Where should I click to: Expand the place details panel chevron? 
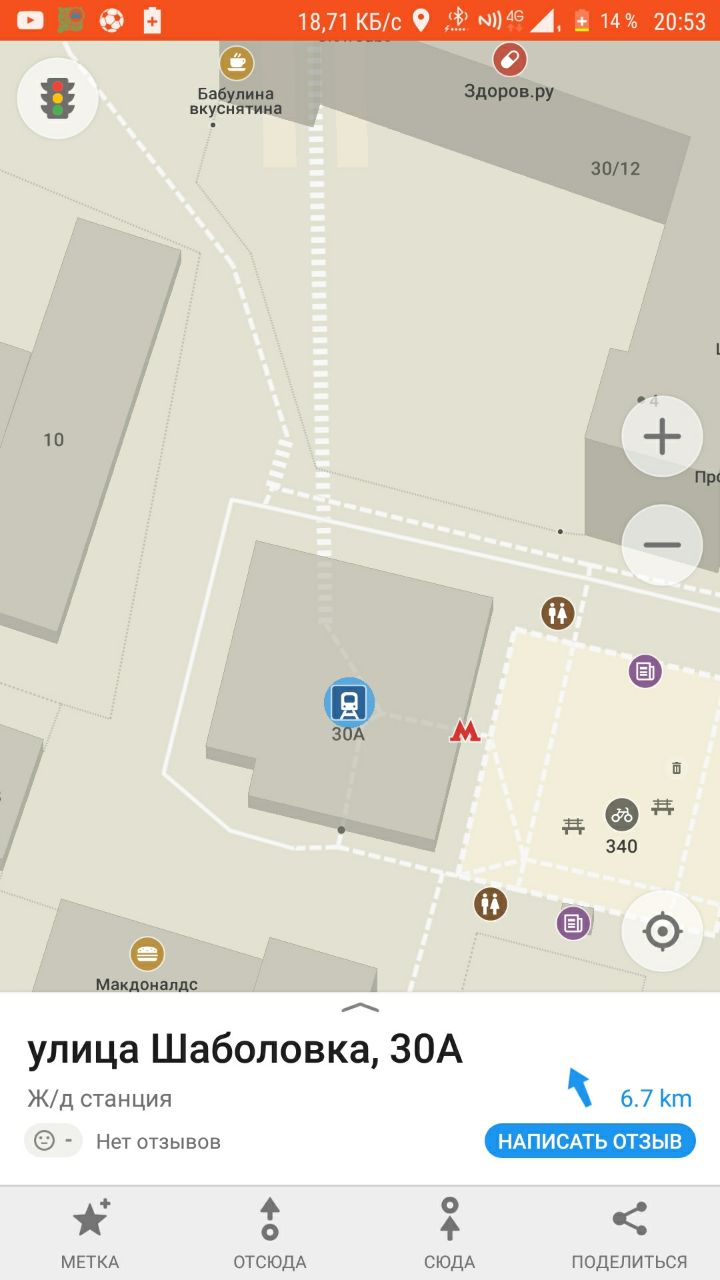pos(360,1007)
